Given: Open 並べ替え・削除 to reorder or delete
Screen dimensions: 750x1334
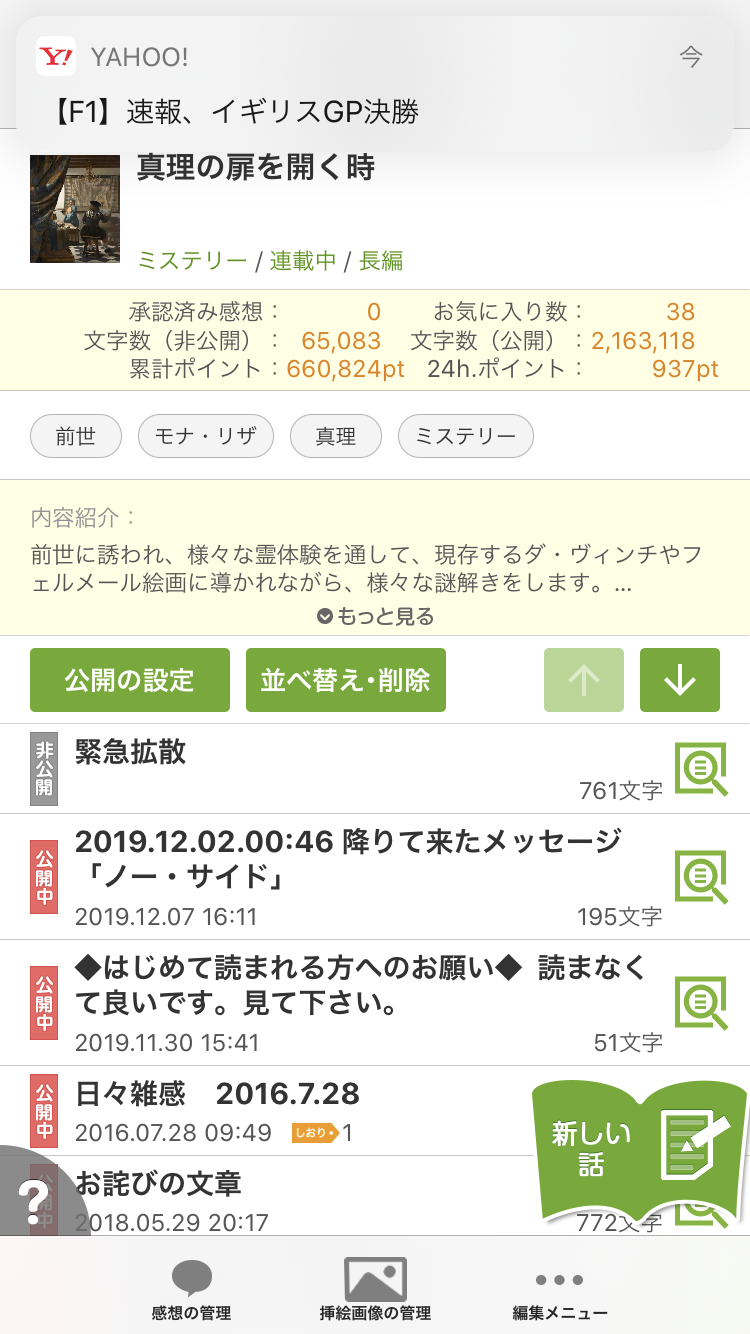Looking at the screenshot, I should (x=345, y=681).
